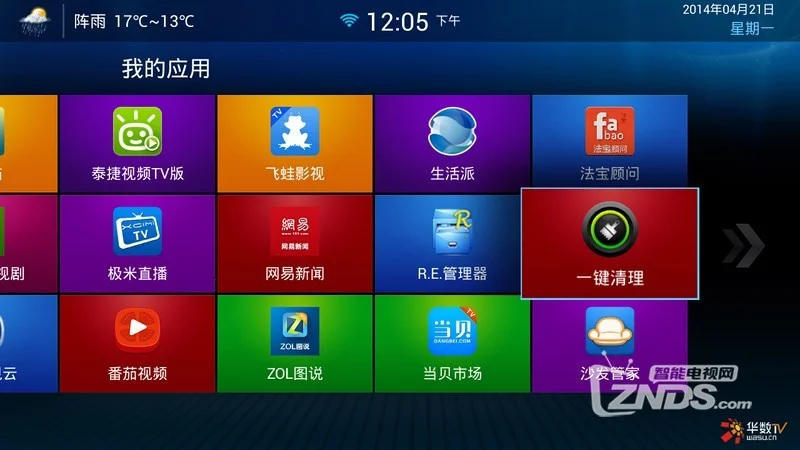Open the 泰捷视频TV版 app
Screen dimensions: 800x450
point(137,144)
